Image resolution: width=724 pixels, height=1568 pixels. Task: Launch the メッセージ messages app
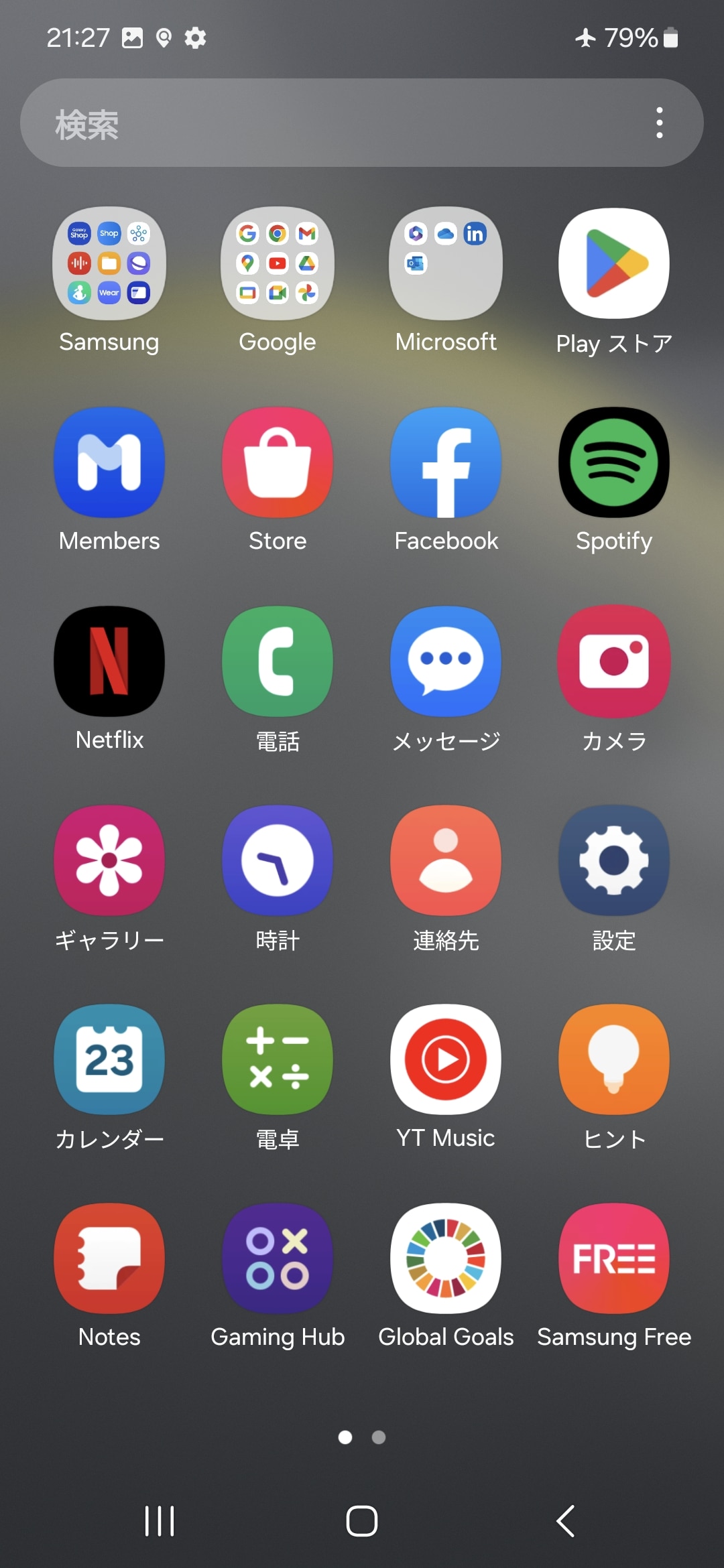(446, 661)
